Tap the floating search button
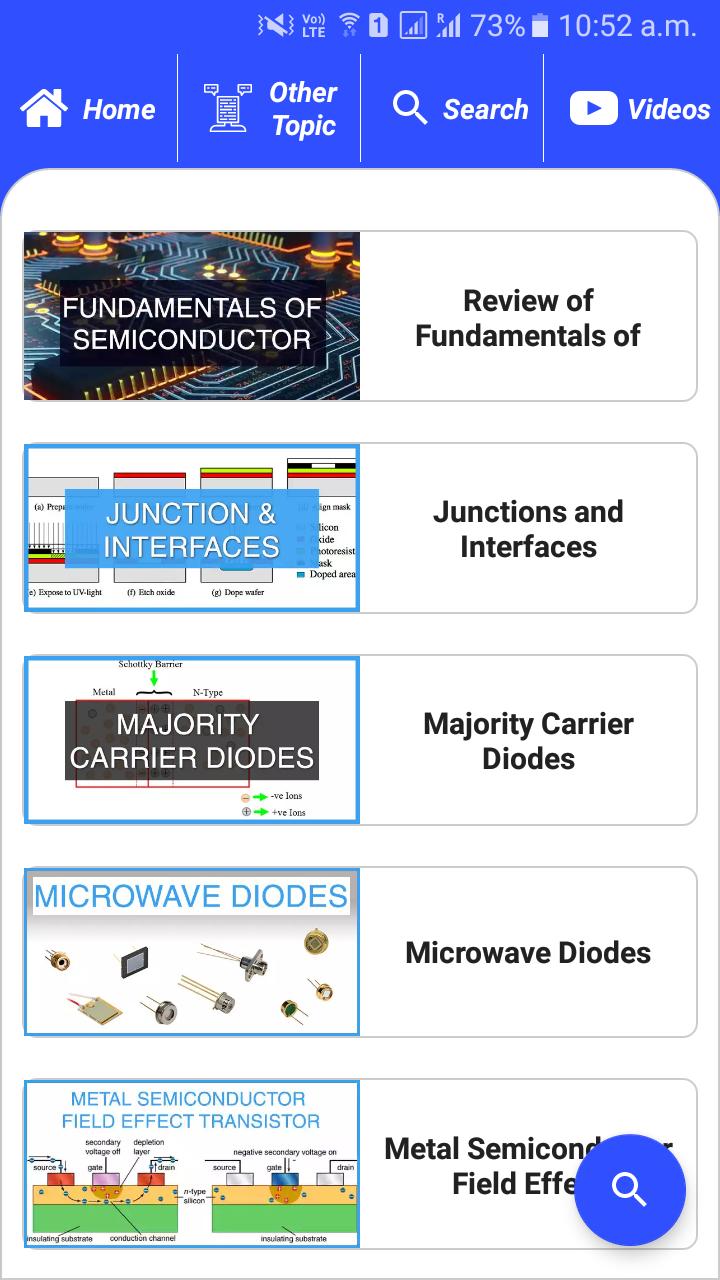 pyautogui.click(x=630, y=1190)
